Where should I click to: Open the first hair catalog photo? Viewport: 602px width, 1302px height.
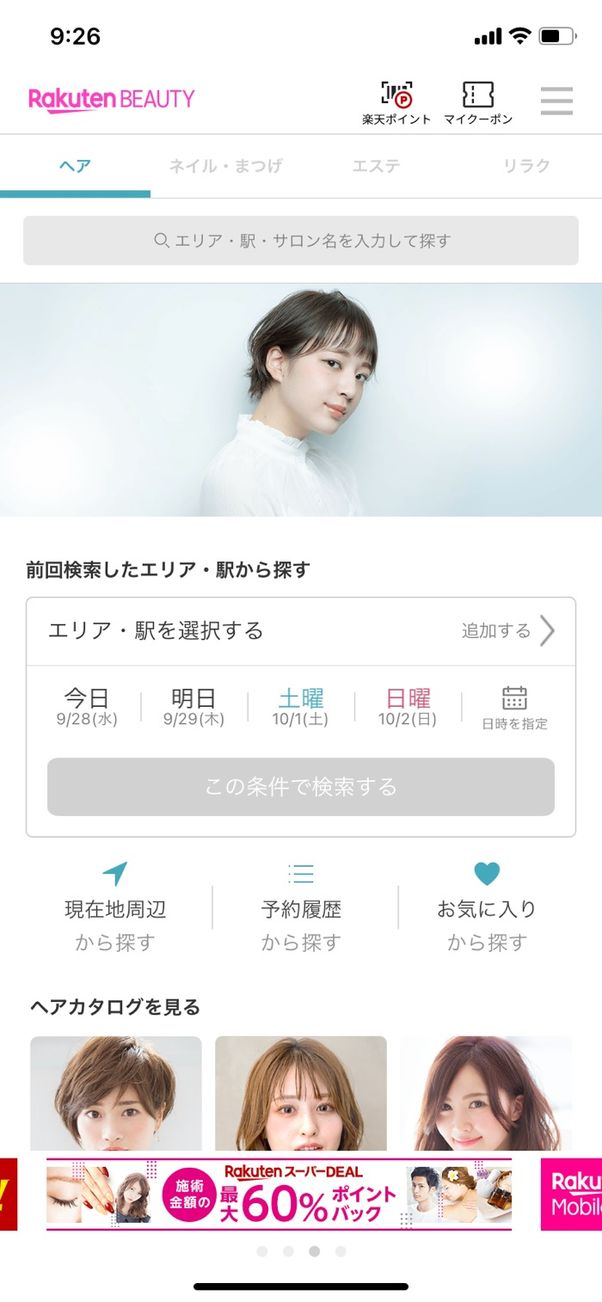click(115, 1092)
